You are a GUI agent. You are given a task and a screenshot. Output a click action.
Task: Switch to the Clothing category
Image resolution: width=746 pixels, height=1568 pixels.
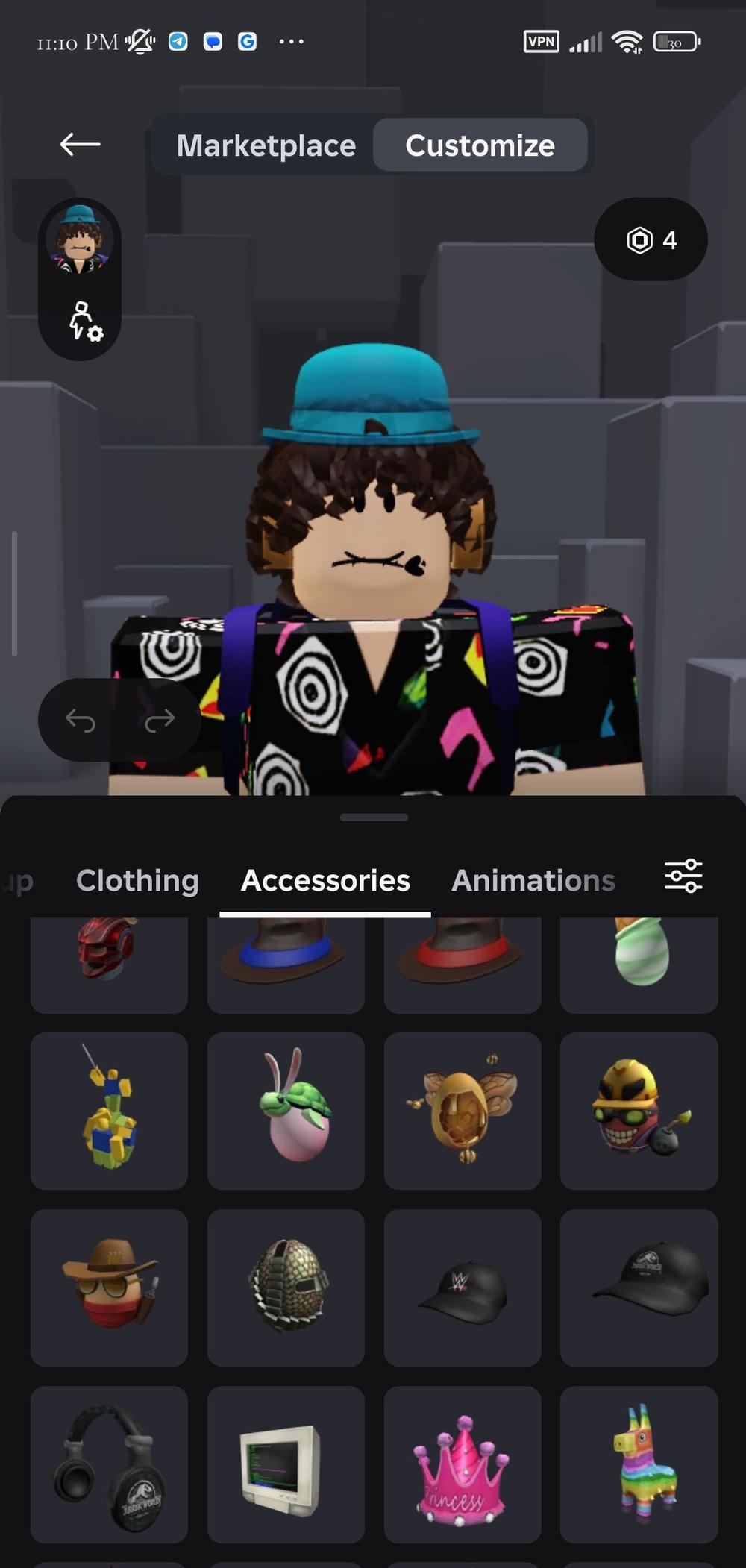[x=137, y=880]
